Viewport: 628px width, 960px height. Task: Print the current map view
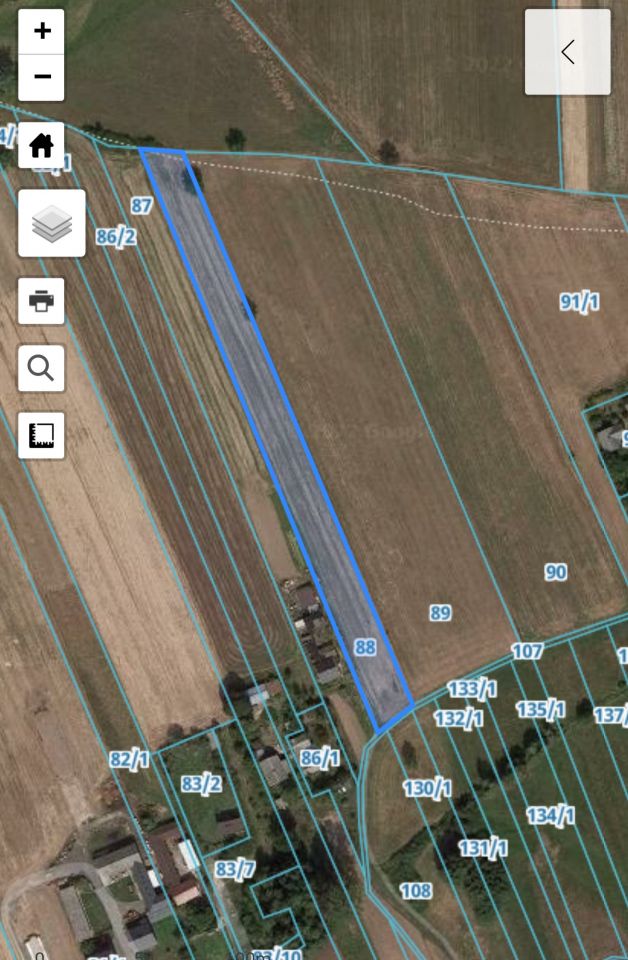(x=41, y=301)
